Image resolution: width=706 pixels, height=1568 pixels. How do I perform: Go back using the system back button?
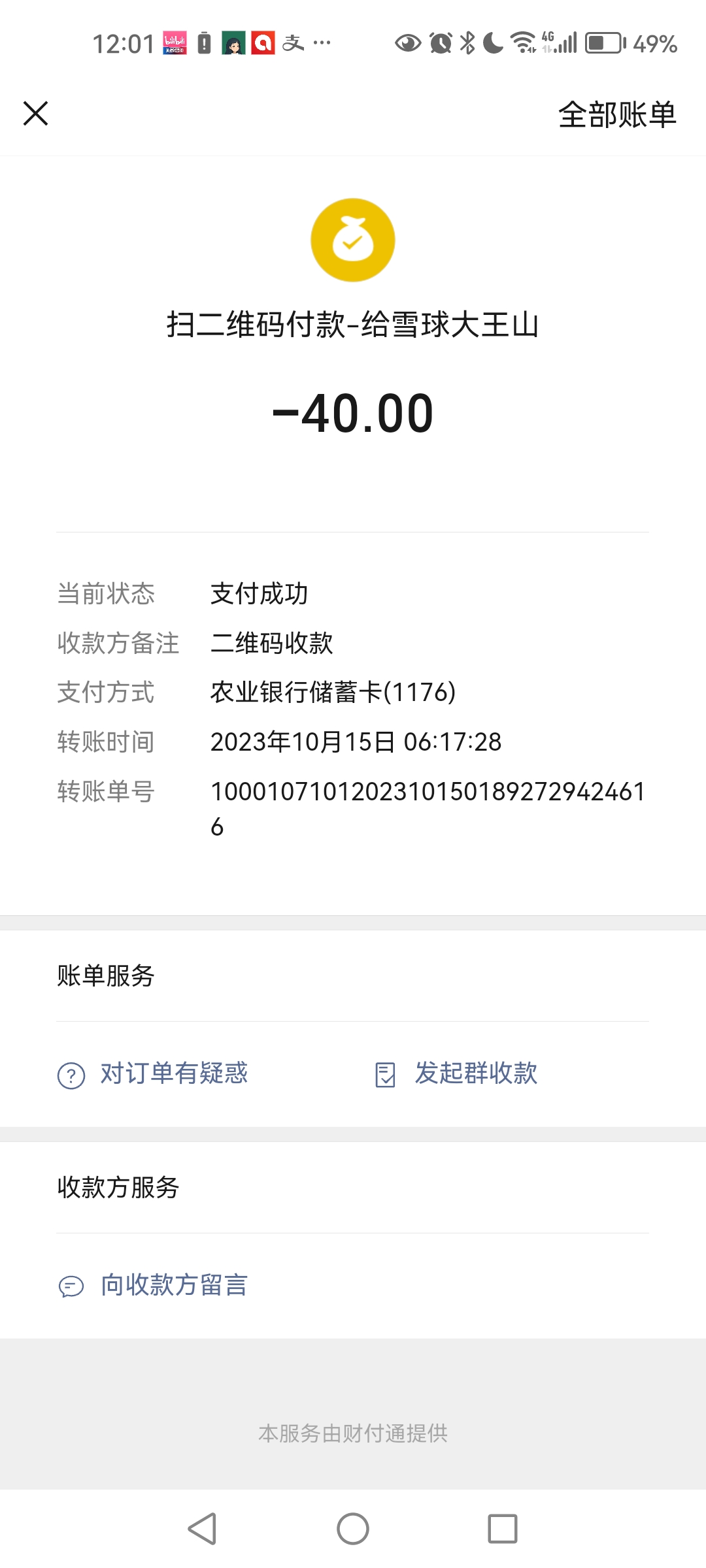pyautogui.click(x=202, y=1529)
